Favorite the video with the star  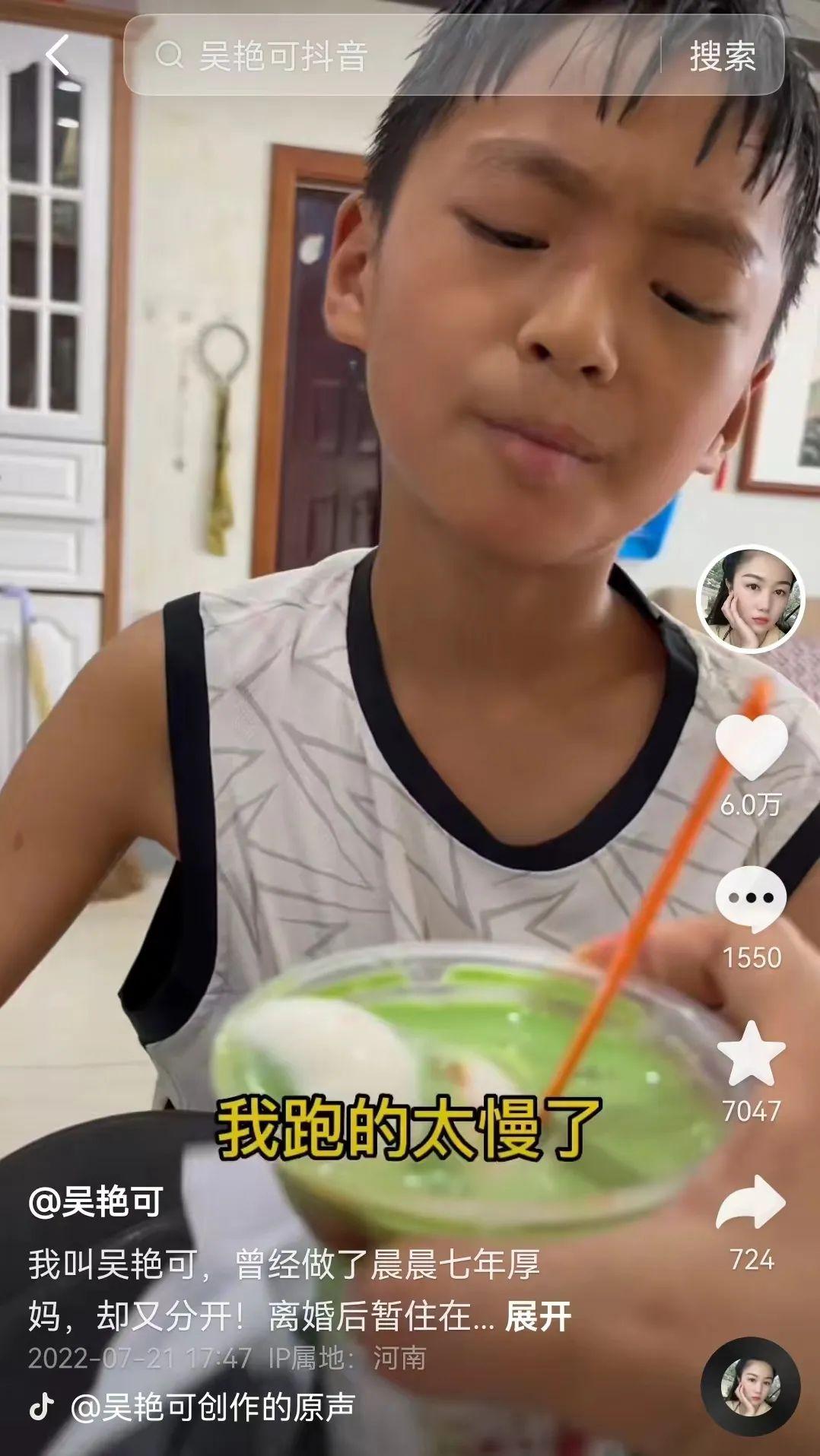[751, 1055]
